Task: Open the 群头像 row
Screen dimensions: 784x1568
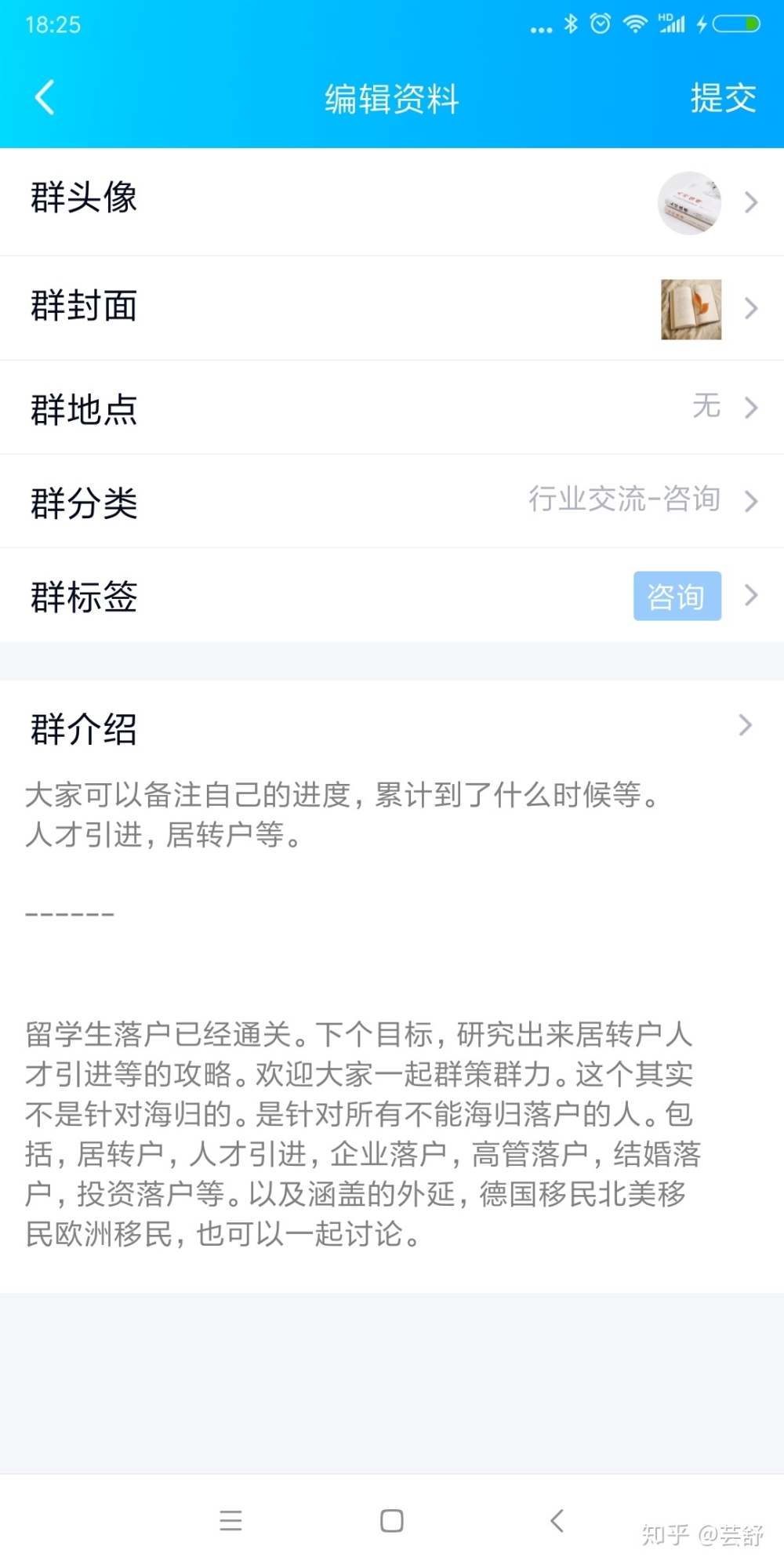Action: tap(392, 201)
